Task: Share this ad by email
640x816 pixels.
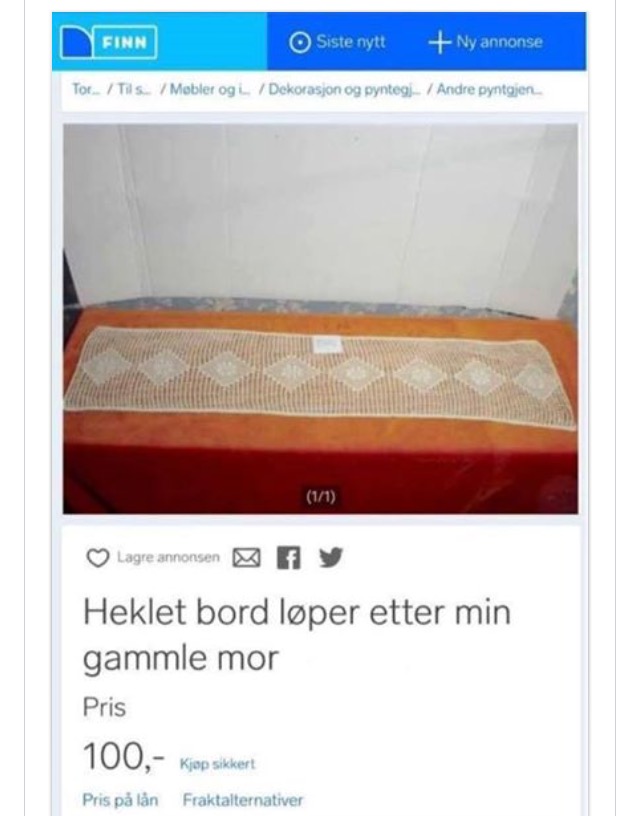Action: coord(246,558)
